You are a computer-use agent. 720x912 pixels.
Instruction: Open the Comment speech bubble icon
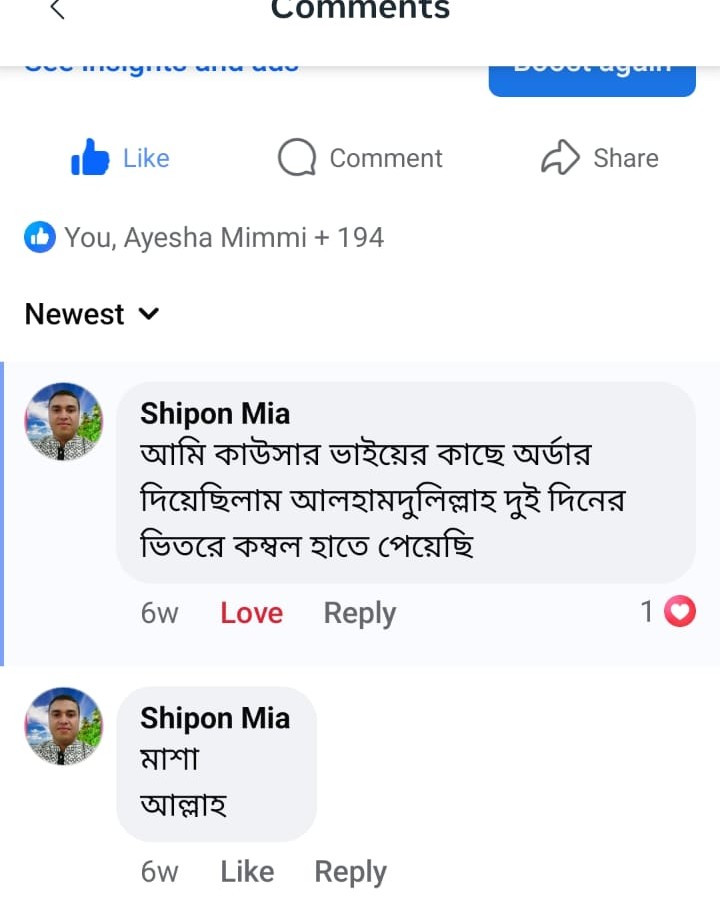295,157
